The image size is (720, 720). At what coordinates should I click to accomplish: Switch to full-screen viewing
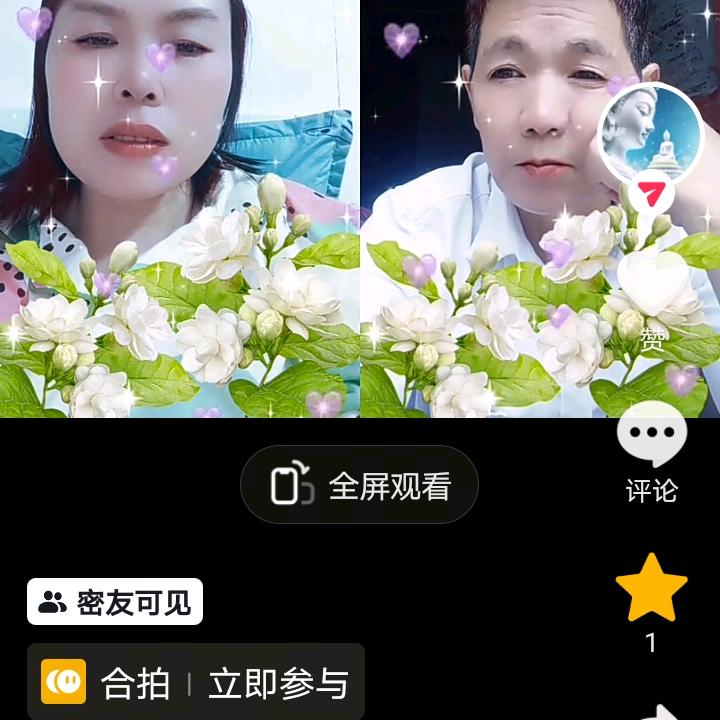tap(359, 486)
